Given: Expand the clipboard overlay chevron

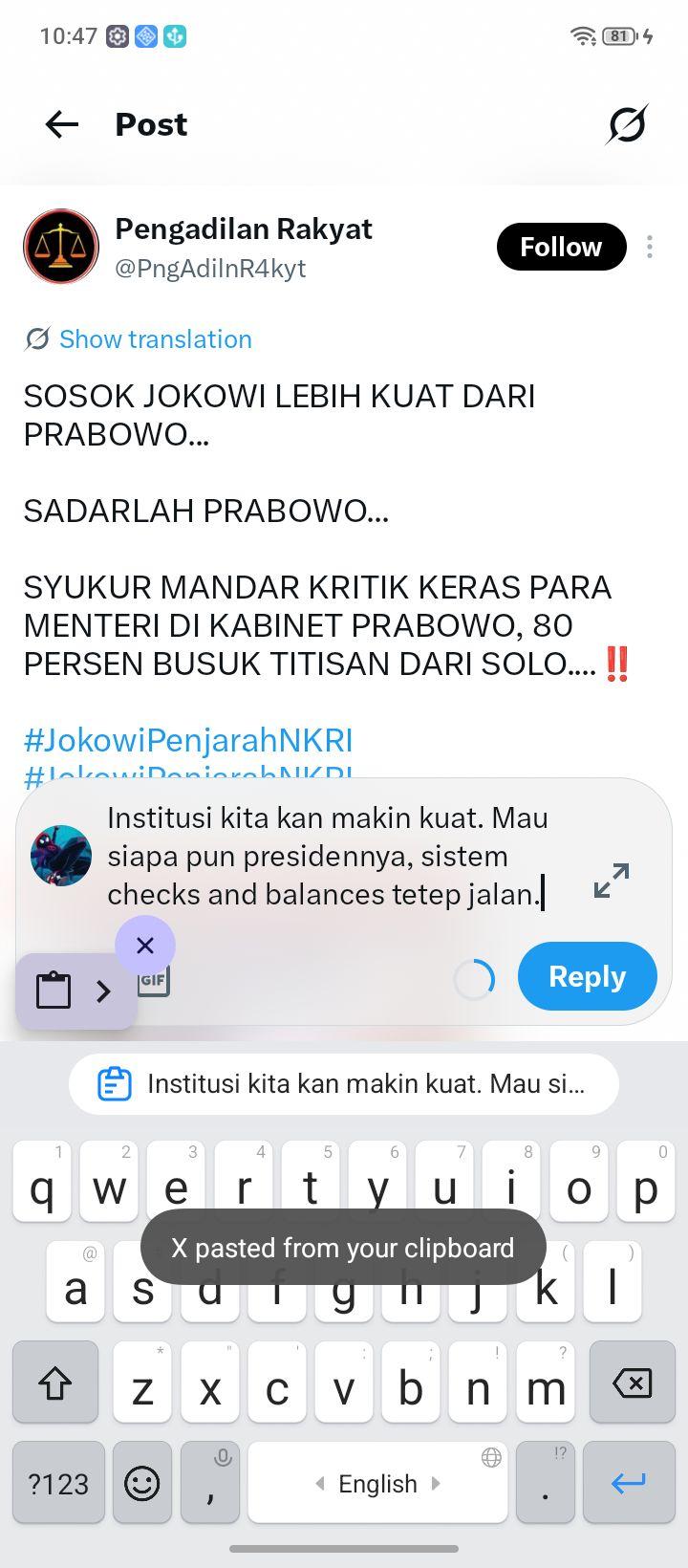Looking at the screenshot, I should (104, 991).
